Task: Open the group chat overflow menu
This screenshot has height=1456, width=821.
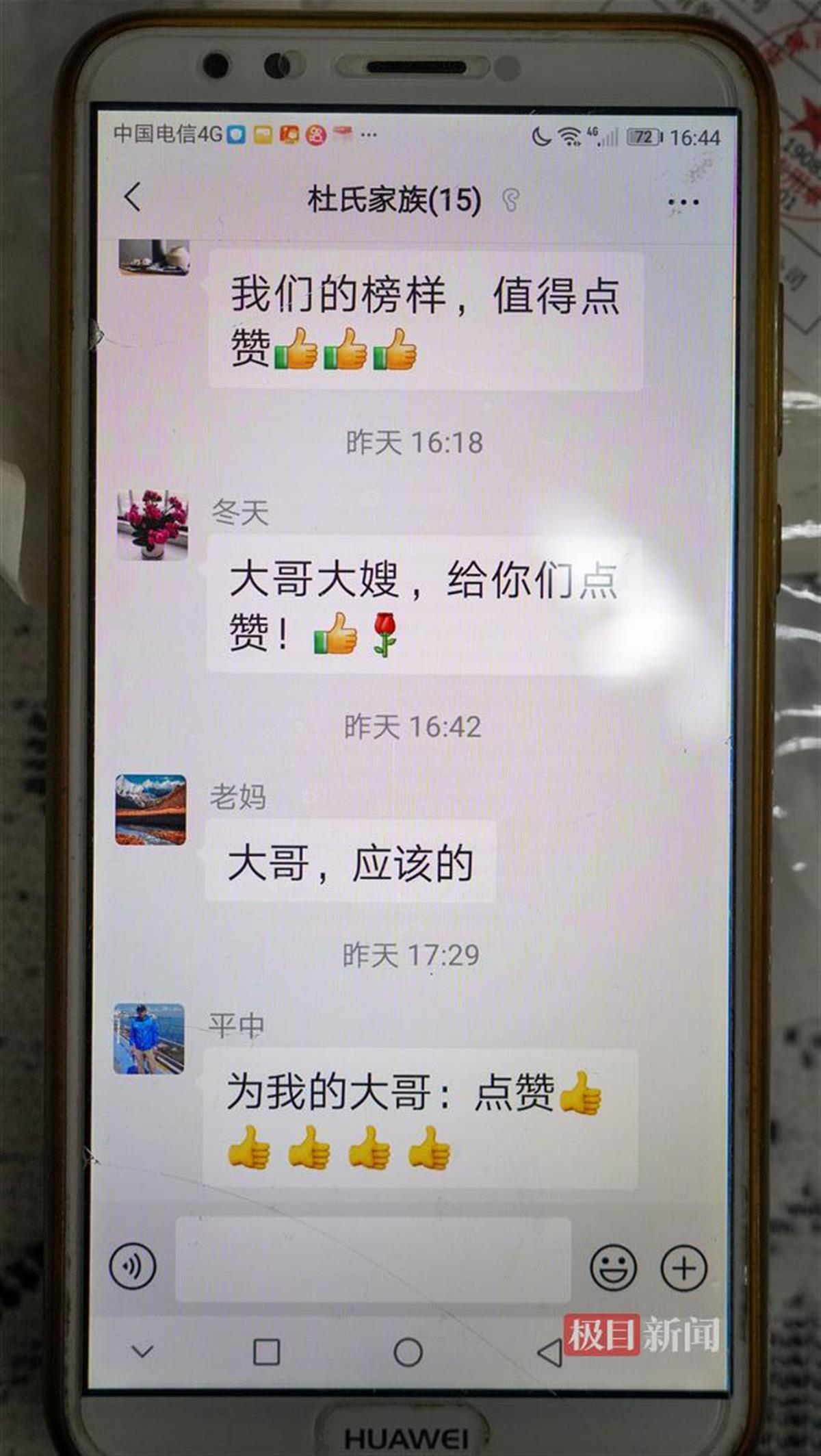Action: (683, 203)
